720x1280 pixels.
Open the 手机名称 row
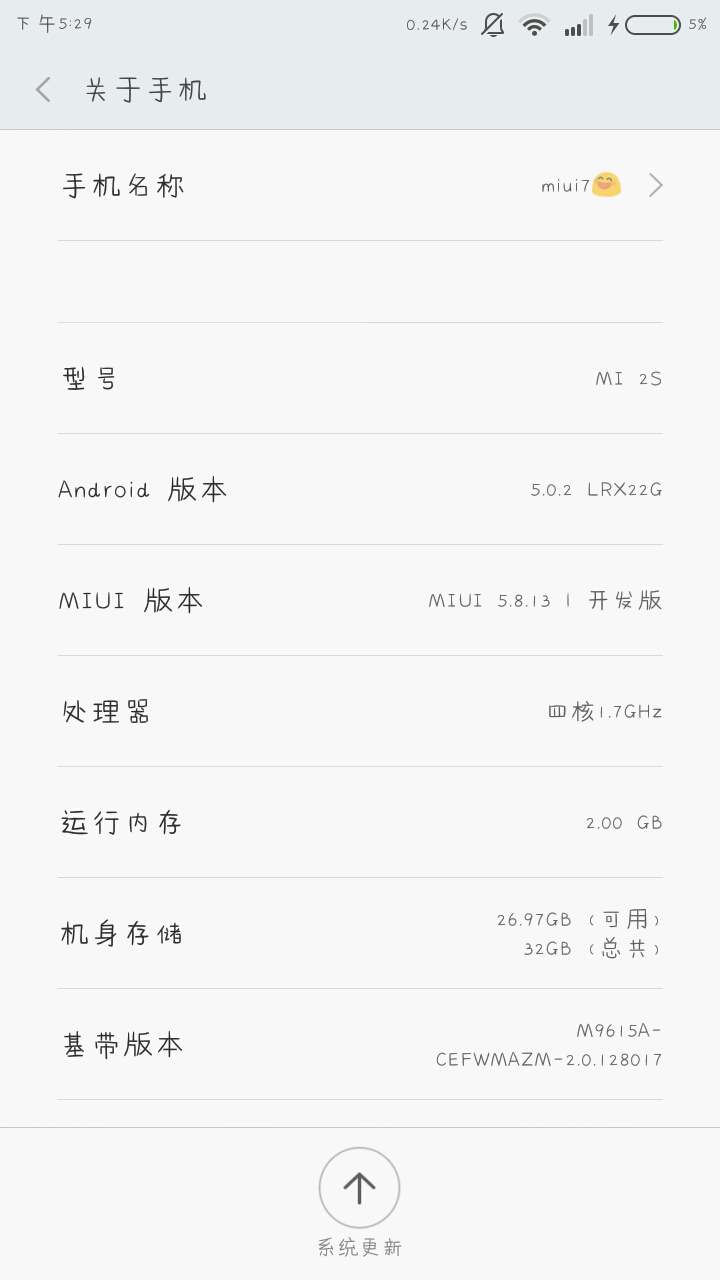click(360, 186)
